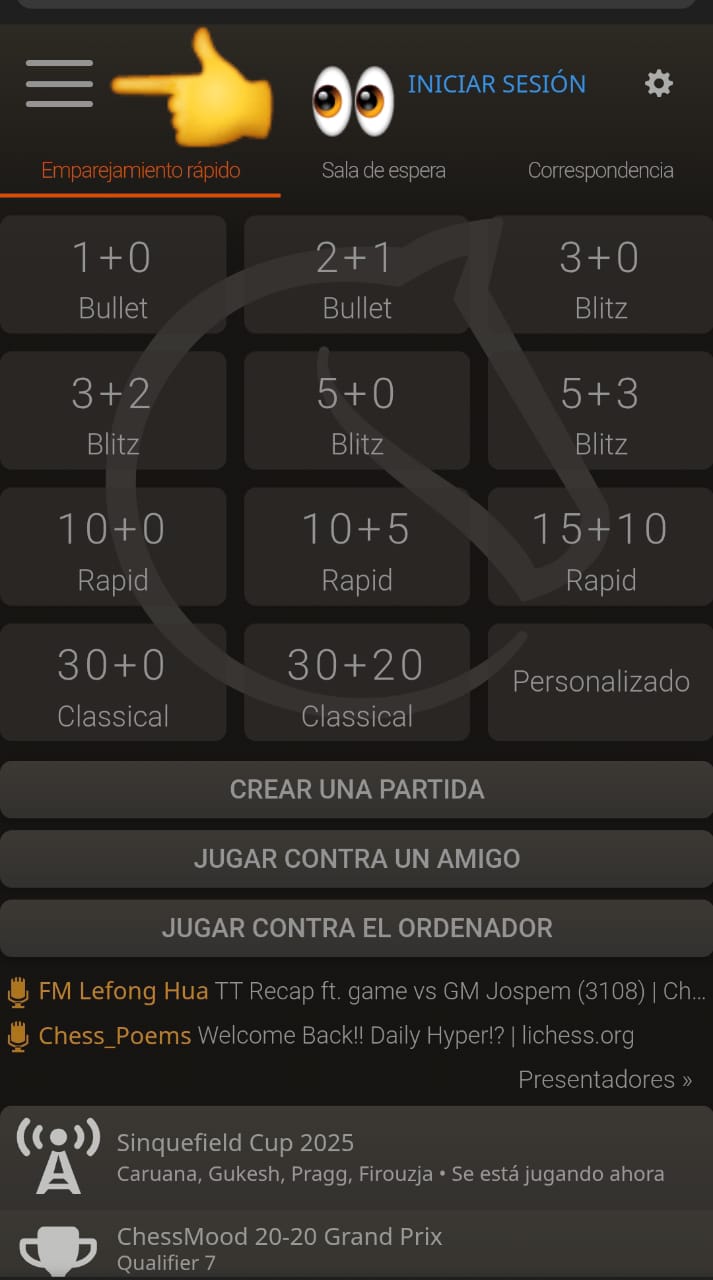The width and height of the screenshot is (713, 1280).
Task: Tap CREAR UNA PARTIDA
Action: click(x=356, y=790)
